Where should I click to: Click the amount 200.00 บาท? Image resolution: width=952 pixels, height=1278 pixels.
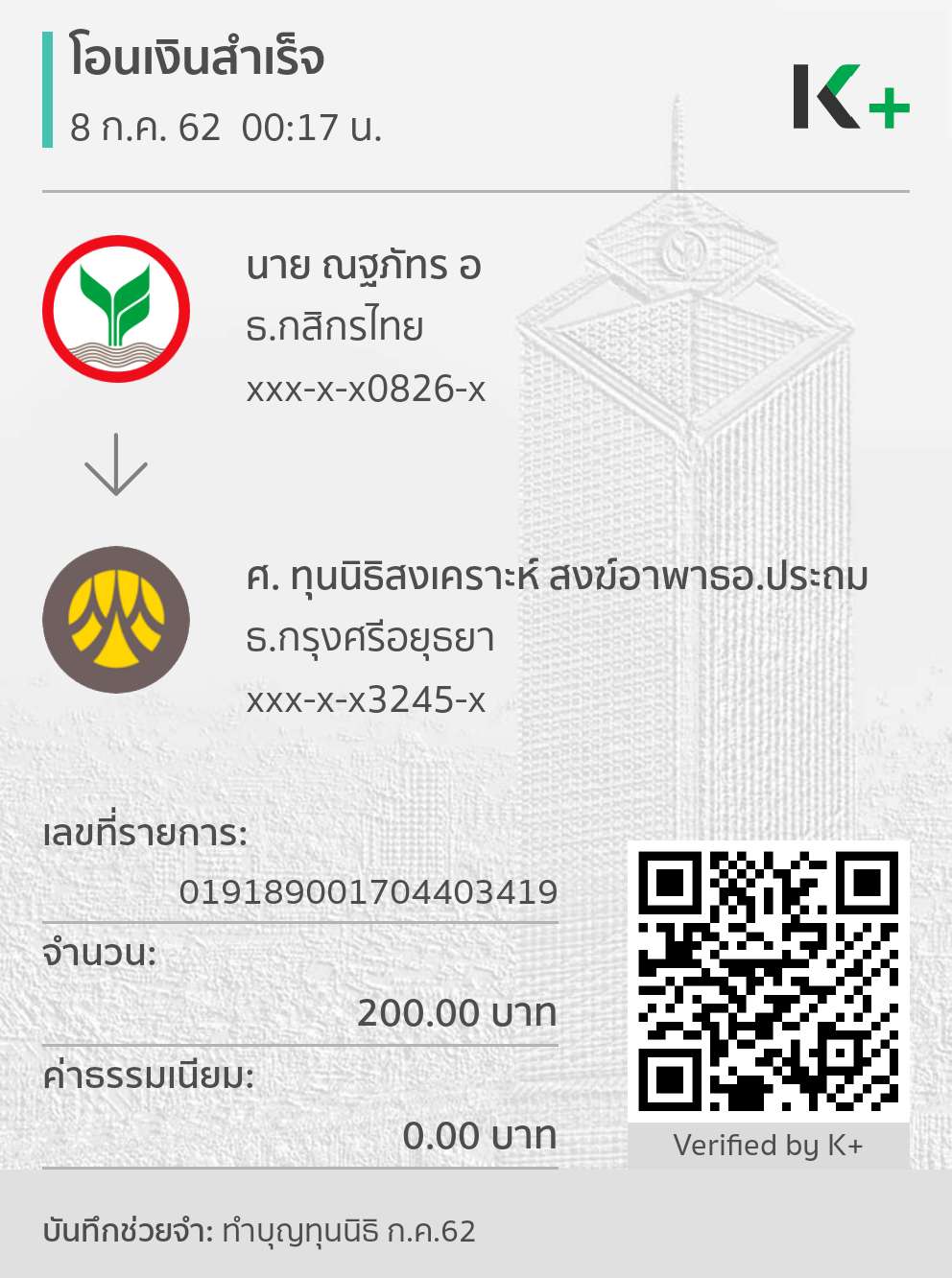click(455, 1013)
